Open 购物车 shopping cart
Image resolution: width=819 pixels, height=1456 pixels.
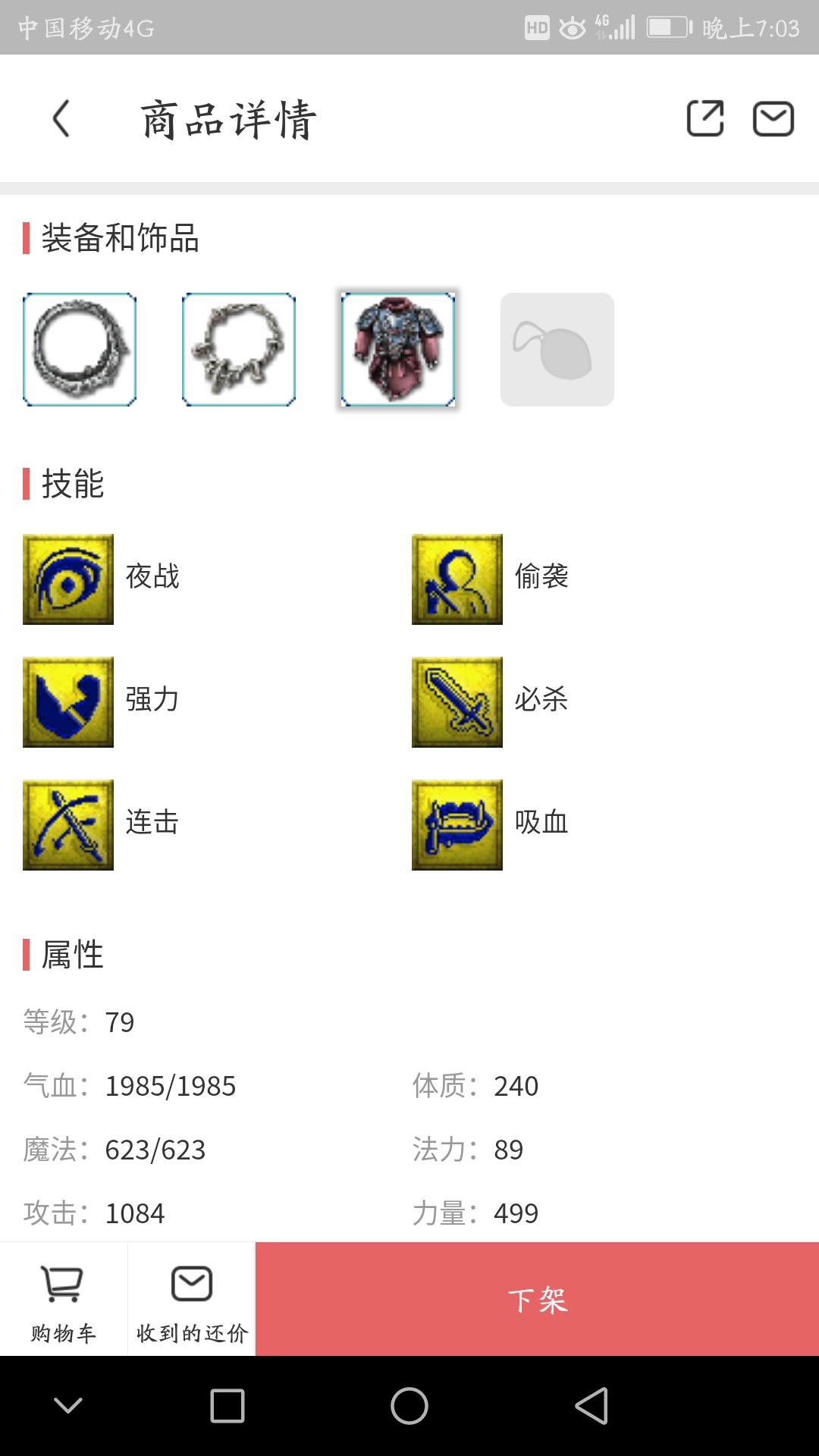64,1300
